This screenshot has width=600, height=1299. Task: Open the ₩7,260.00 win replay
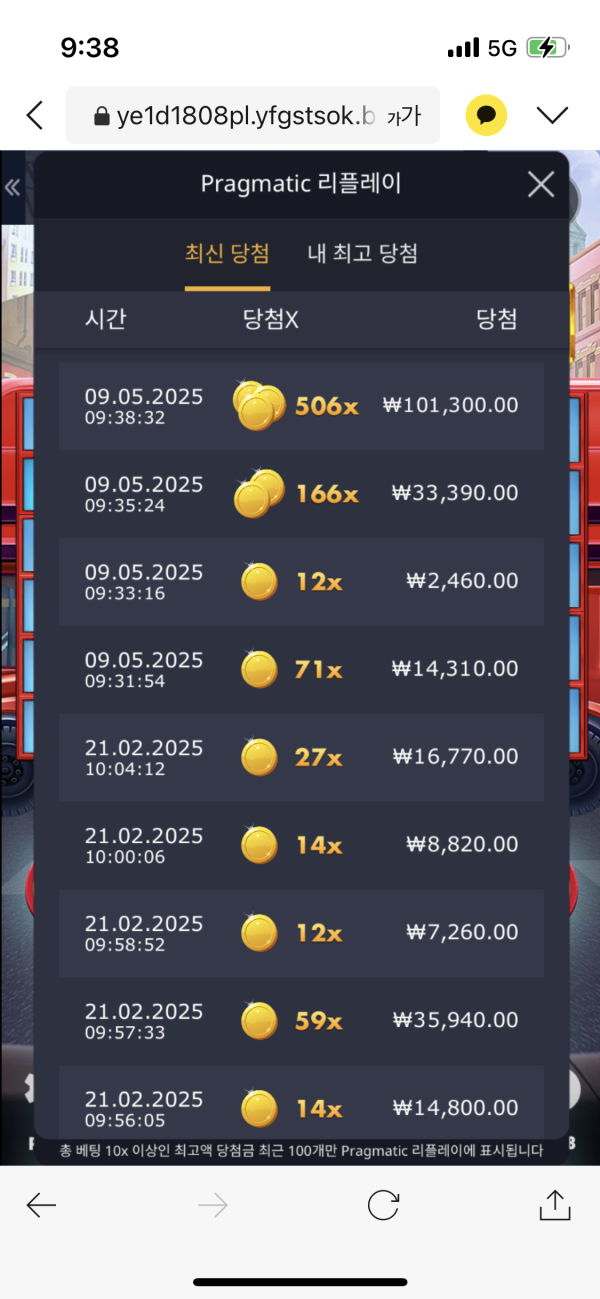point(302,933)
